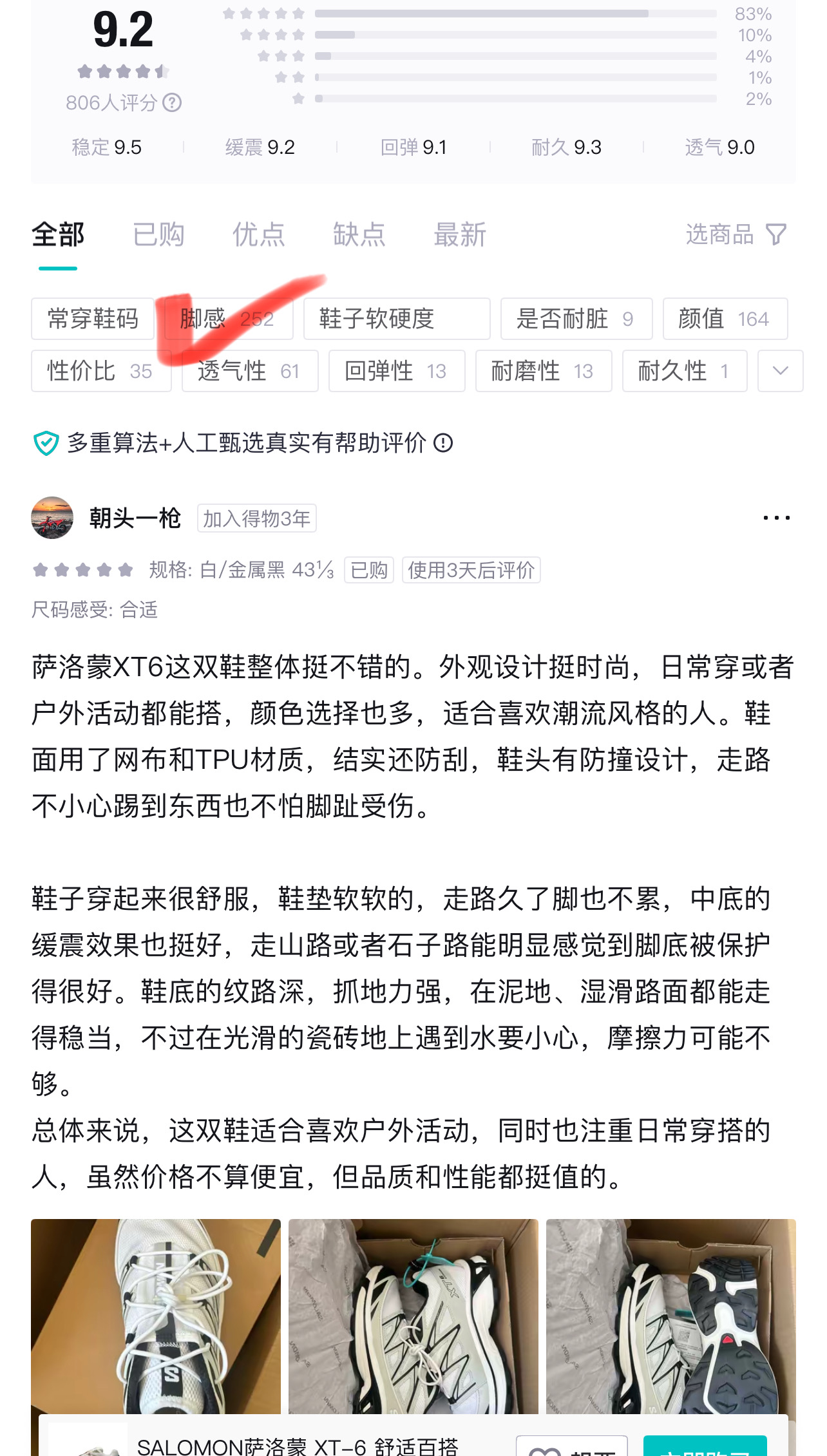Switch to the 最新 tab
The image size is (827, 1456).
pyautogui.click(x=460, y=234)
